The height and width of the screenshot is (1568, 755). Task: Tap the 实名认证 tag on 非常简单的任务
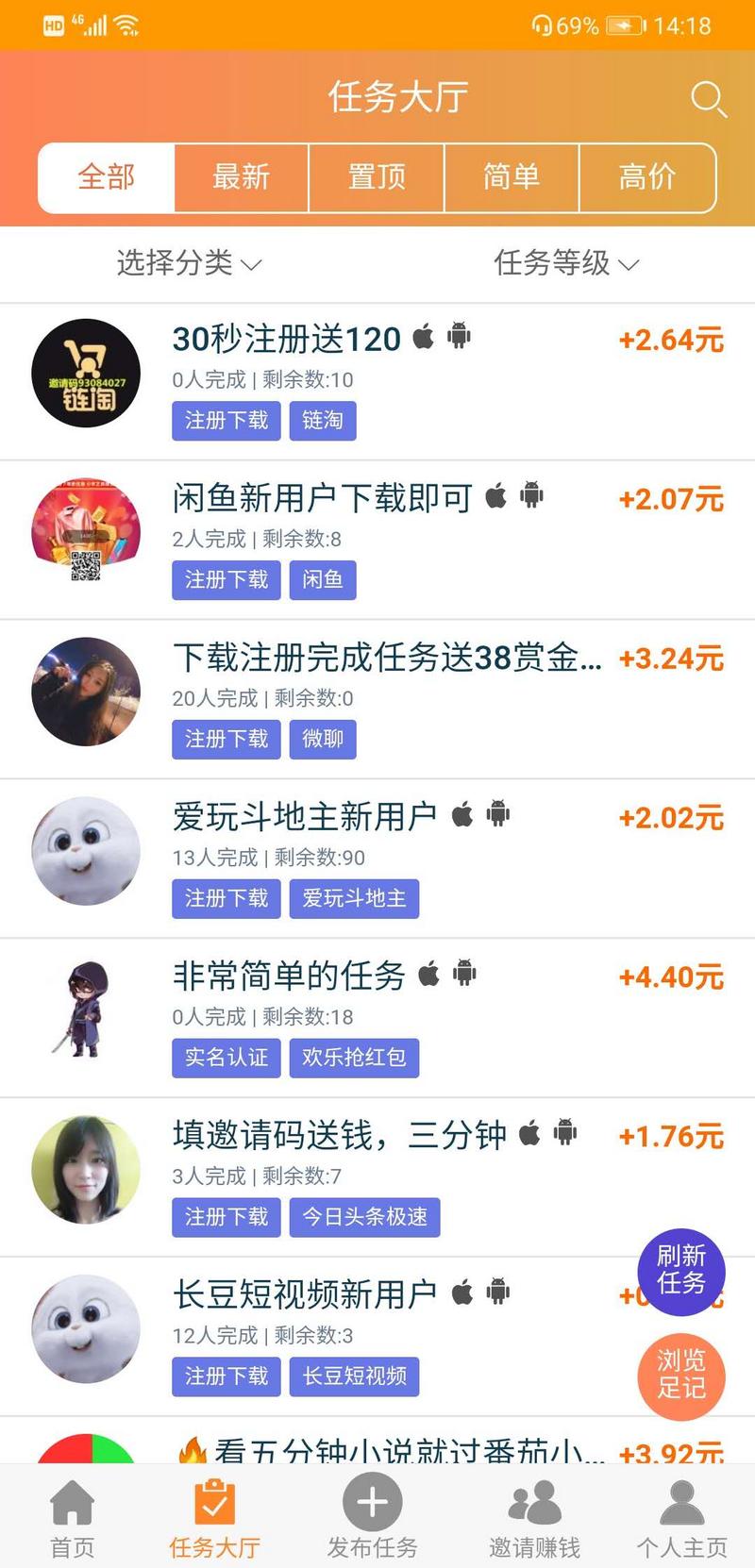coord(226,1058)
